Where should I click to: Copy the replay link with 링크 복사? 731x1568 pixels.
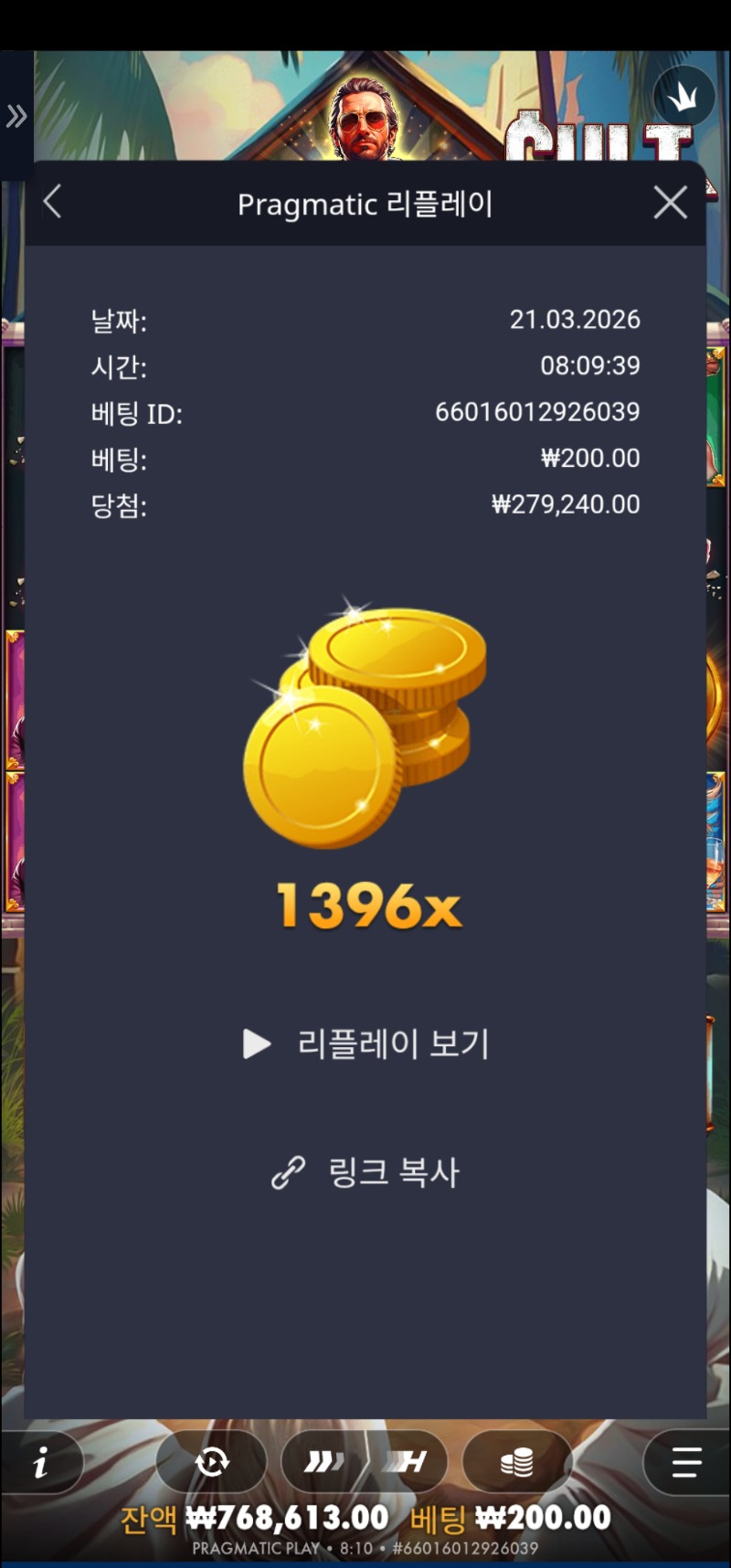[365, 1172]
